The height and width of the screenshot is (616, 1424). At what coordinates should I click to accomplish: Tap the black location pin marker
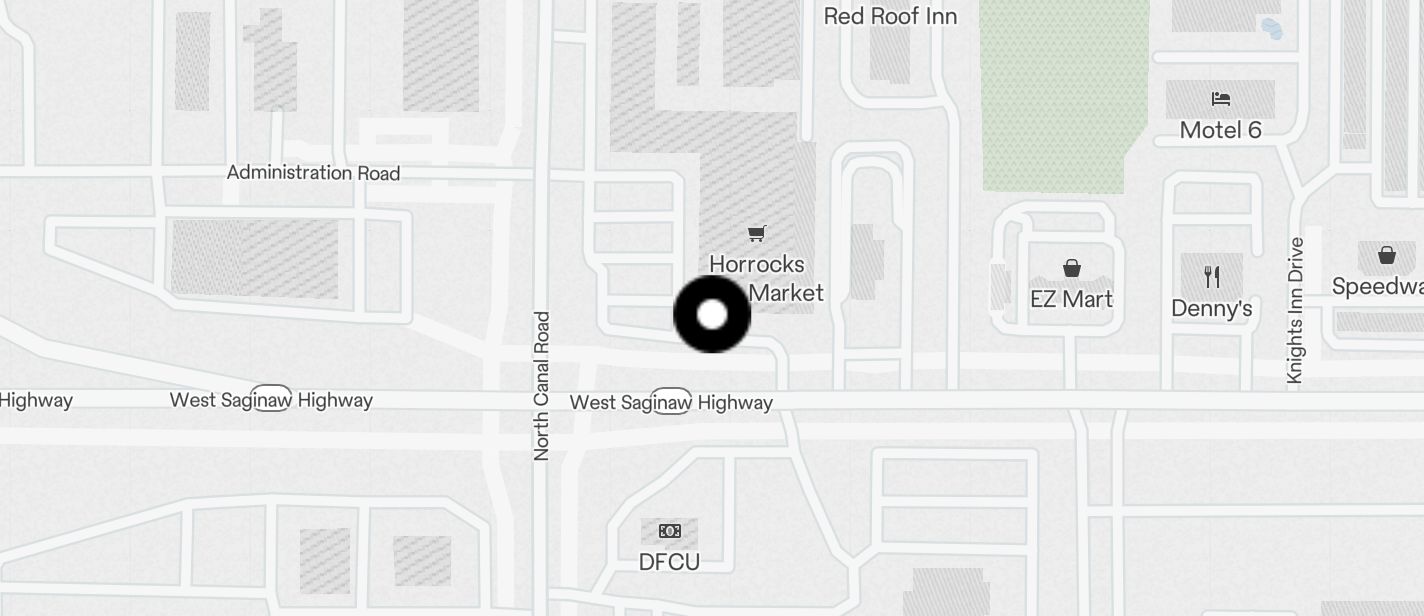point(711,315)
